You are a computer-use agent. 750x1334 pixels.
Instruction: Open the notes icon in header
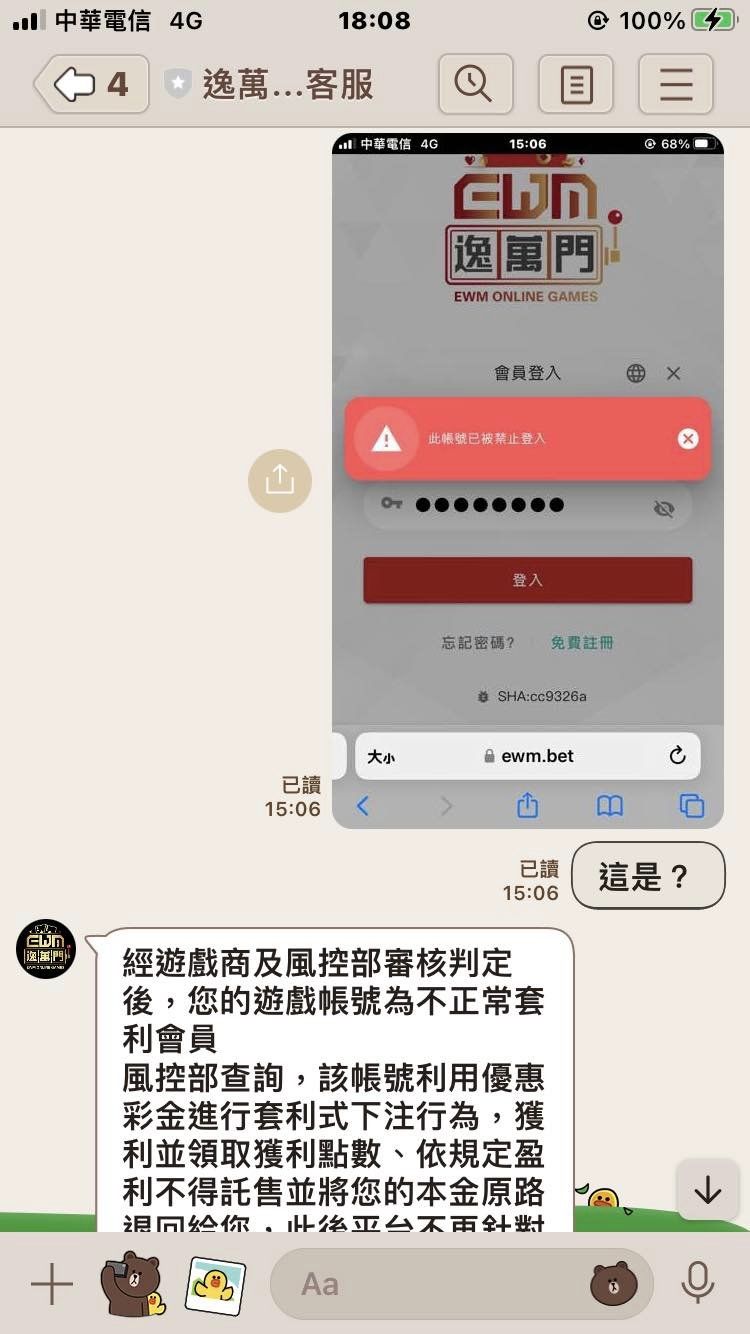576,84
